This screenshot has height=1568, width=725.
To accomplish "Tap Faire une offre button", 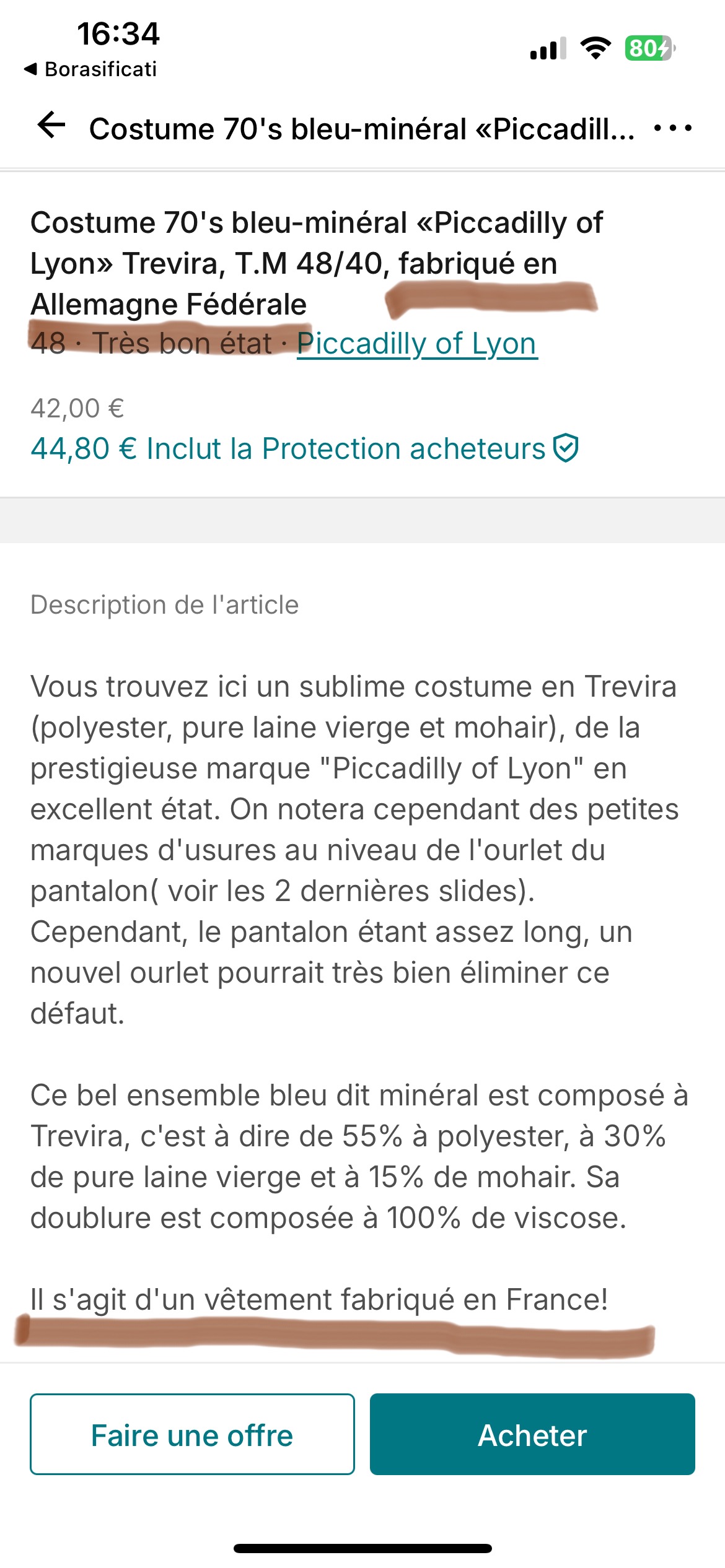I will 192,1435.
